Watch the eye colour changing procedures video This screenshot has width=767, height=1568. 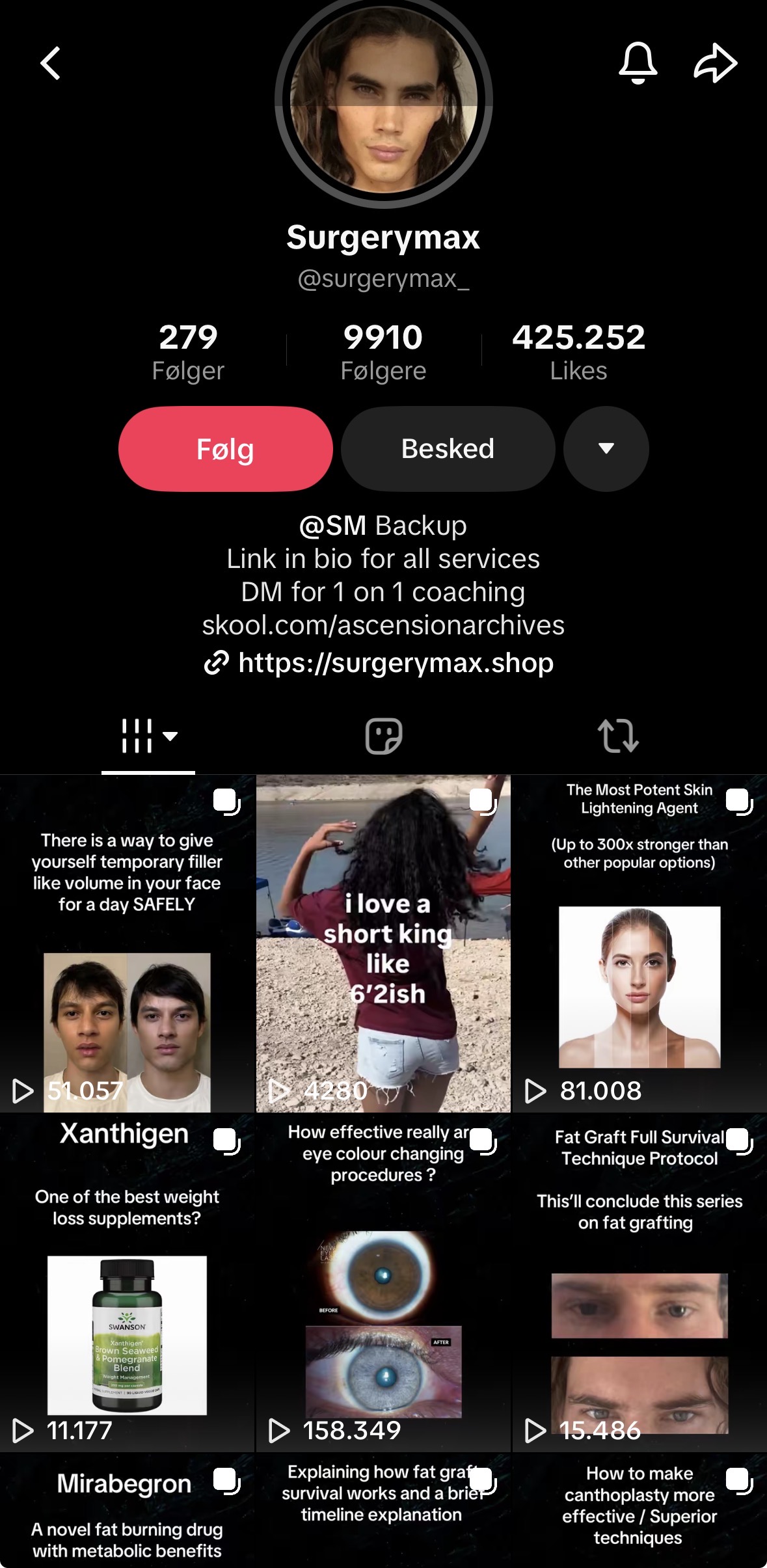[x=383, y=1283]
